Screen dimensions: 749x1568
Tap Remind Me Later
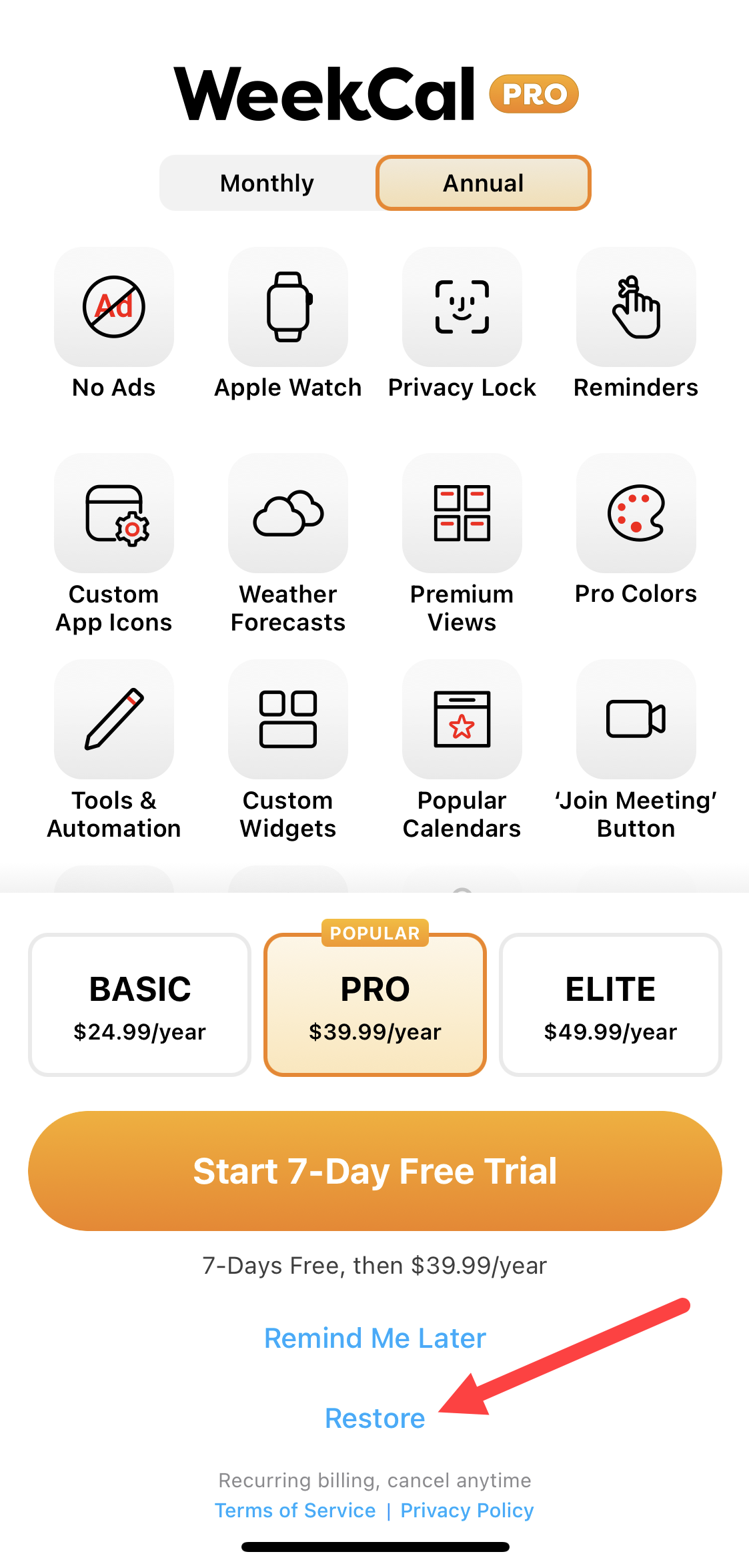375,1338
